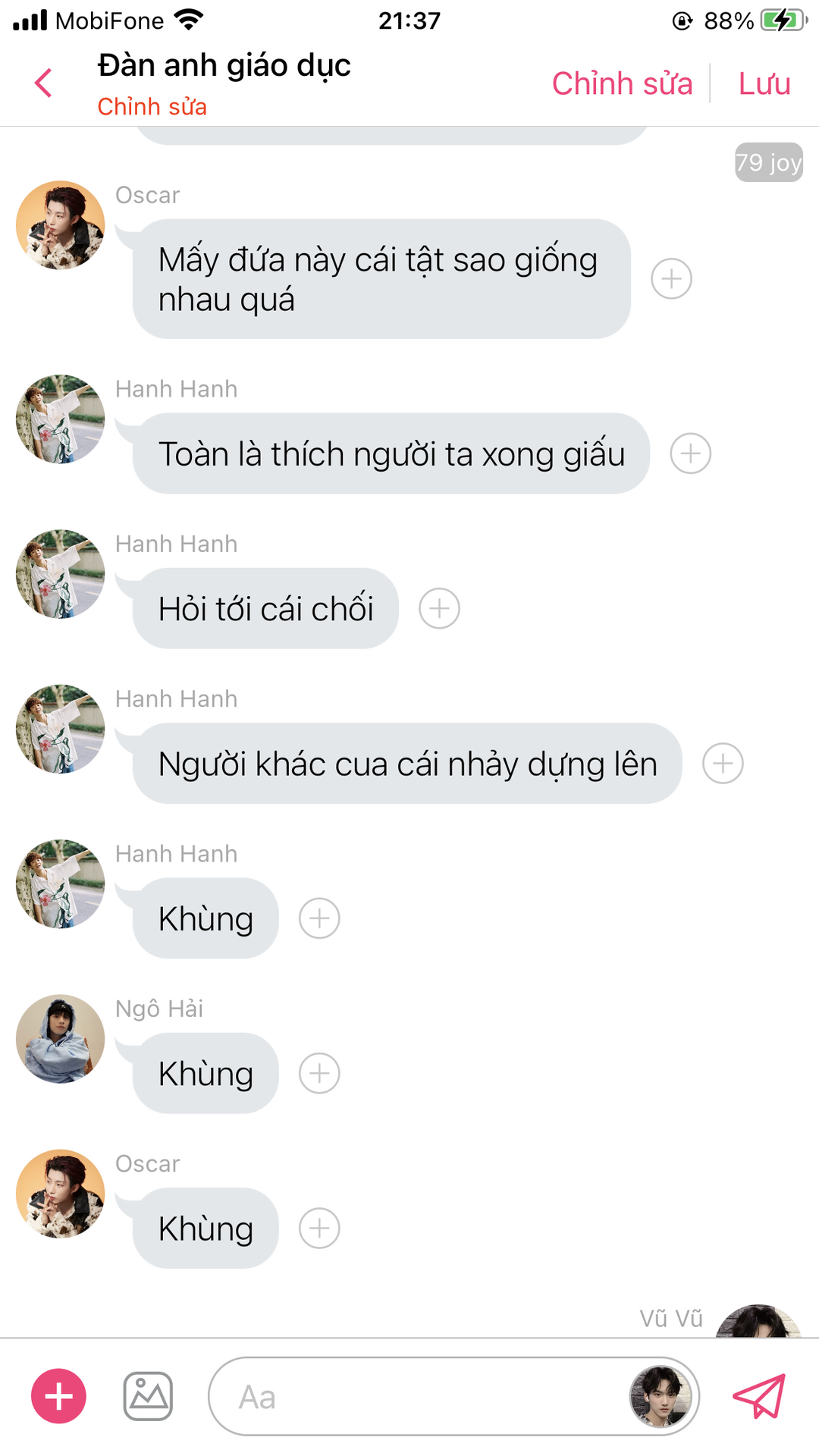Attach an image with the picture icon
The image size is (819, 1456).
[x=148, y=1396]
